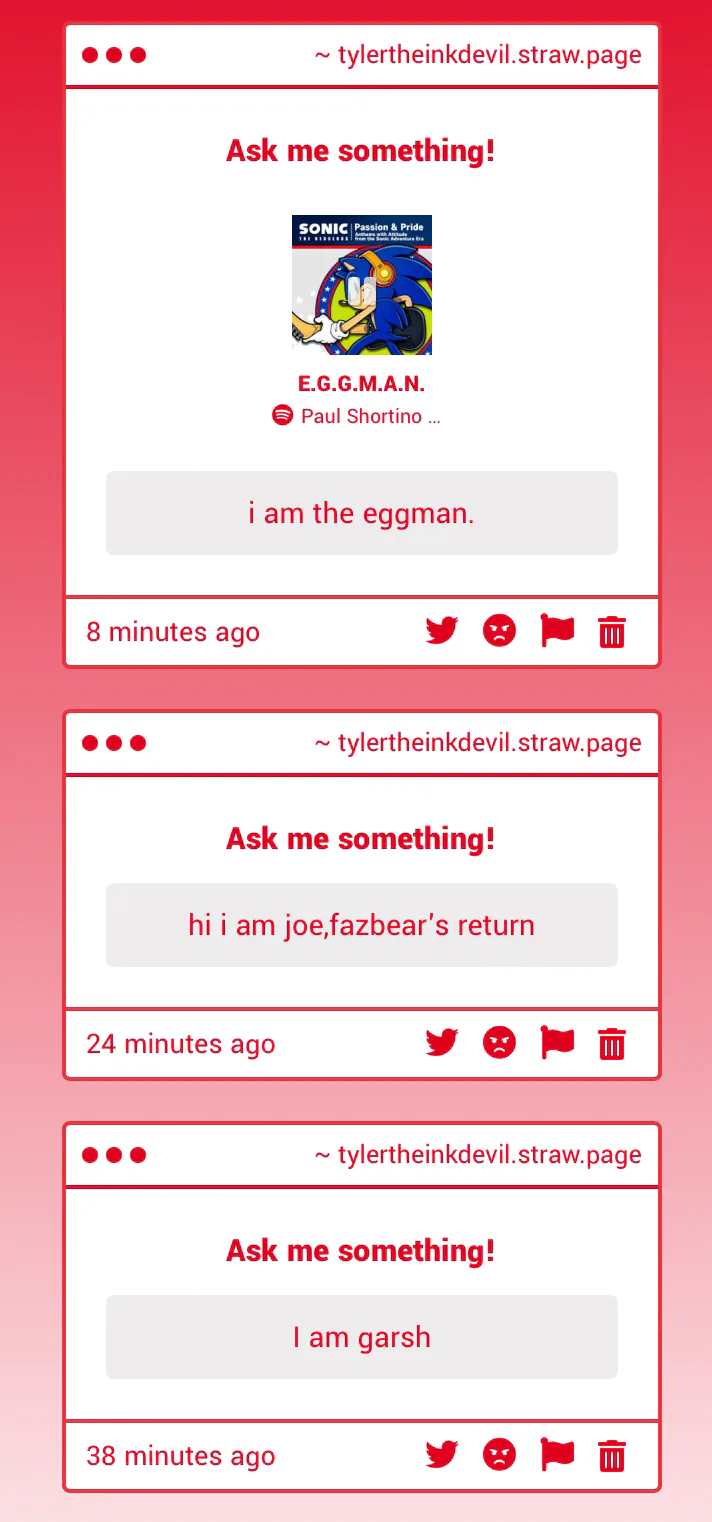
Task: Trash the "hi i am joe" message
Action: [612, 1044]
